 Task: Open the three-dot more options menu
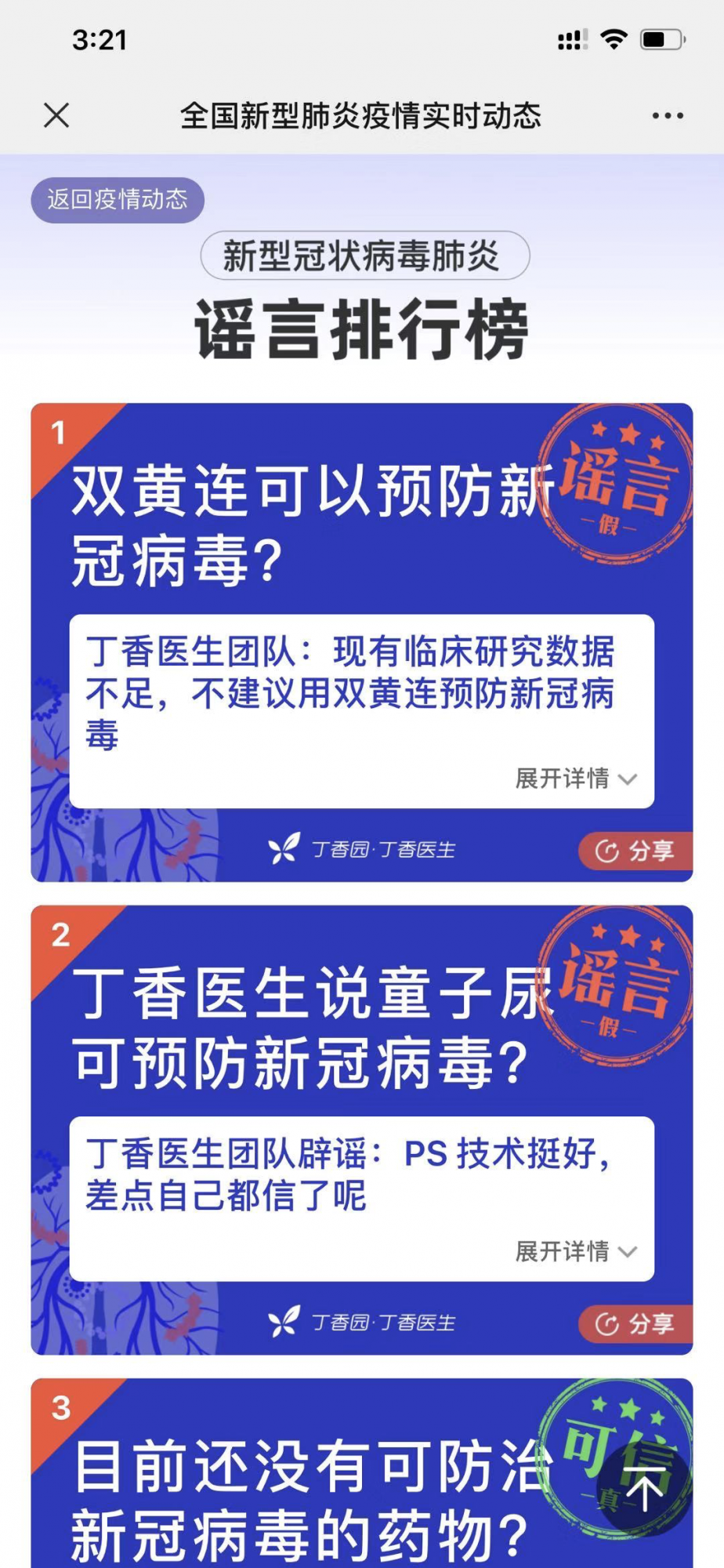[668, 115]
